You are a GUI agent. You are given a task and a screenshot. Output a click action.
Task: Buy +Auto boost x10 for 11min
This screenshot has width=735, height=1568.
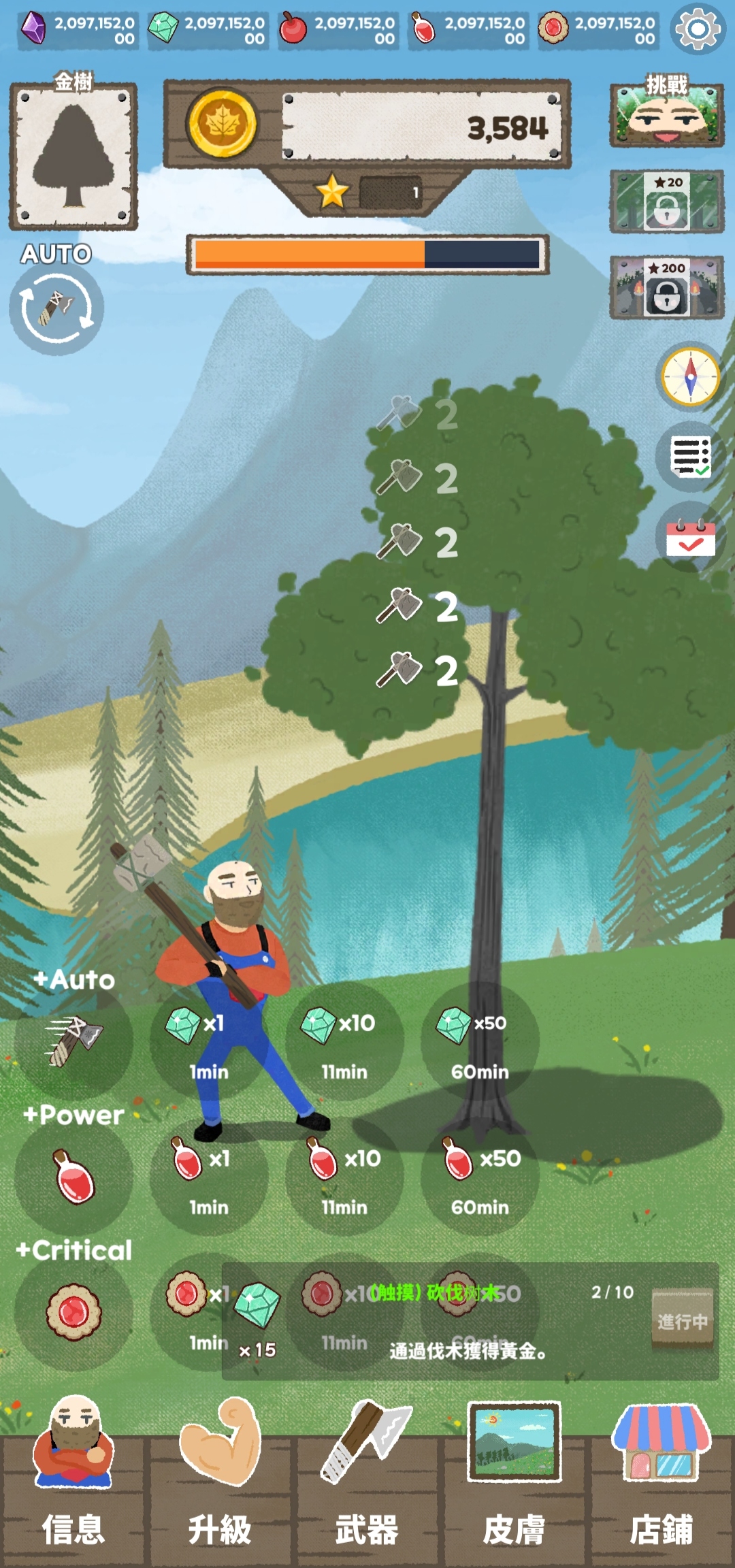point(344,1041)
